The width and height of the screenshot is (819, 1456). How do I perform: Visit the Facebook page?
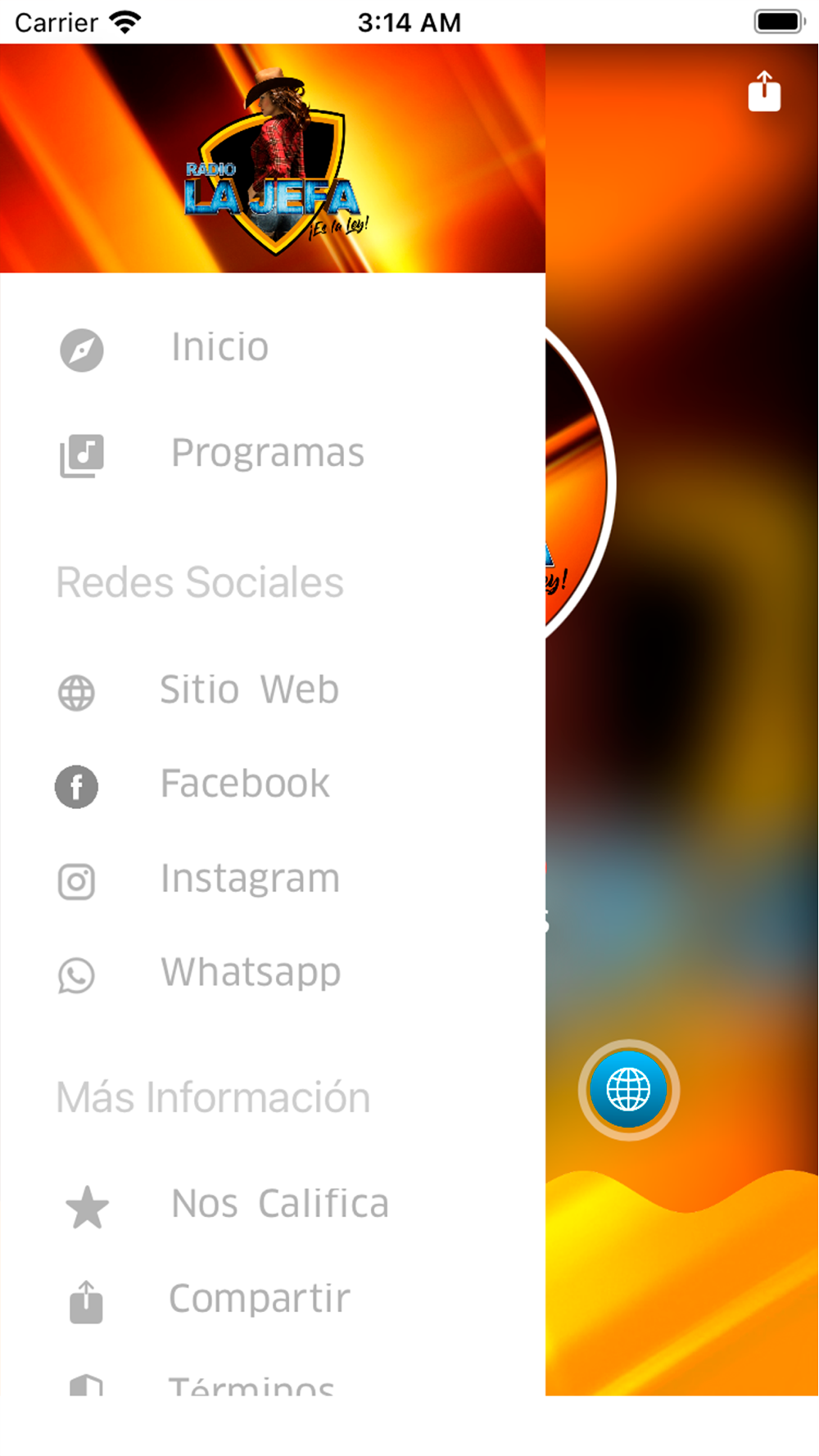(244, 785)
